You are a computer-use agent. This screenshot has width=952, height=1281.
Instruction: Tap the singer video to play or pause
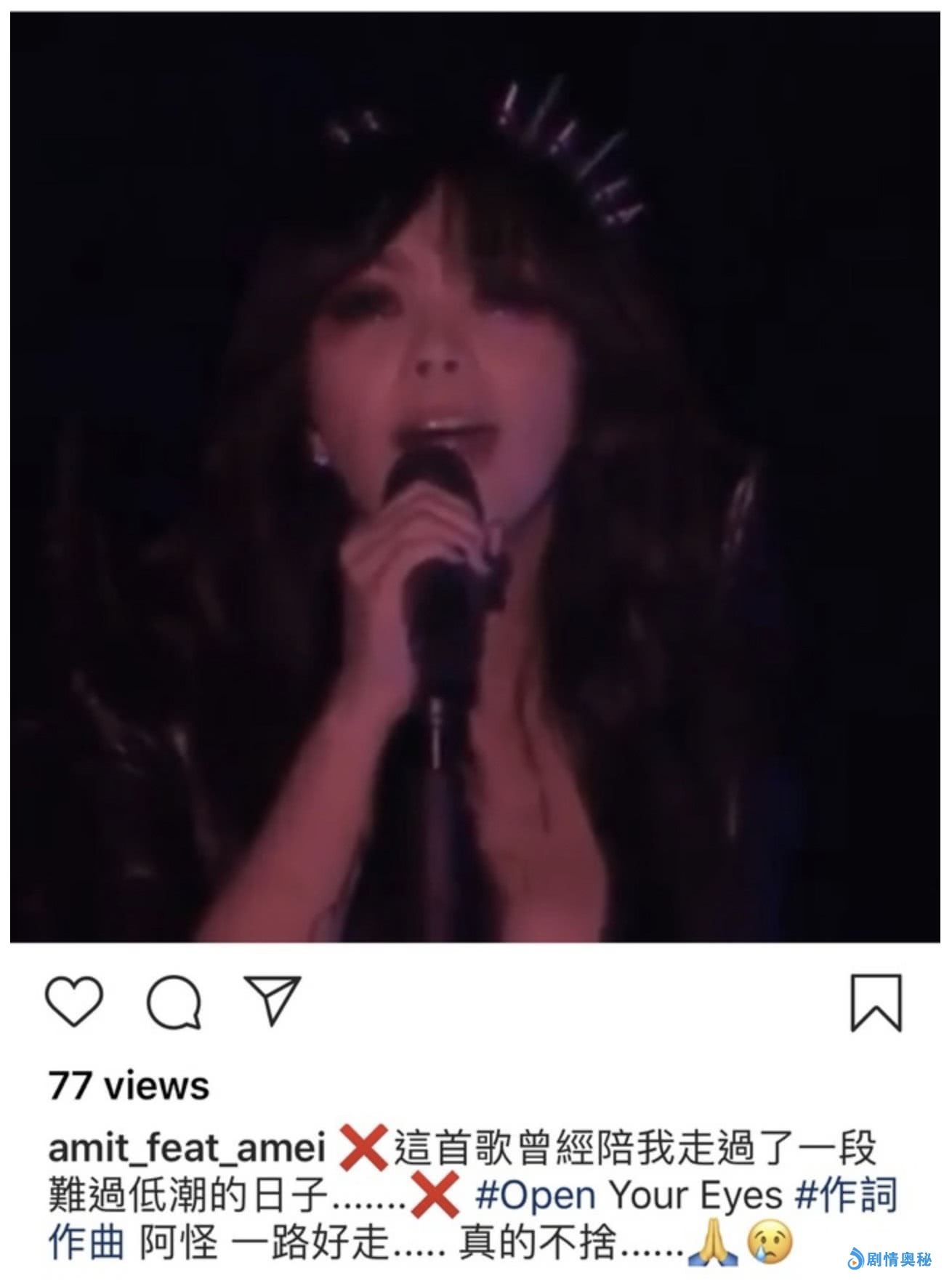tap(475, 476)
